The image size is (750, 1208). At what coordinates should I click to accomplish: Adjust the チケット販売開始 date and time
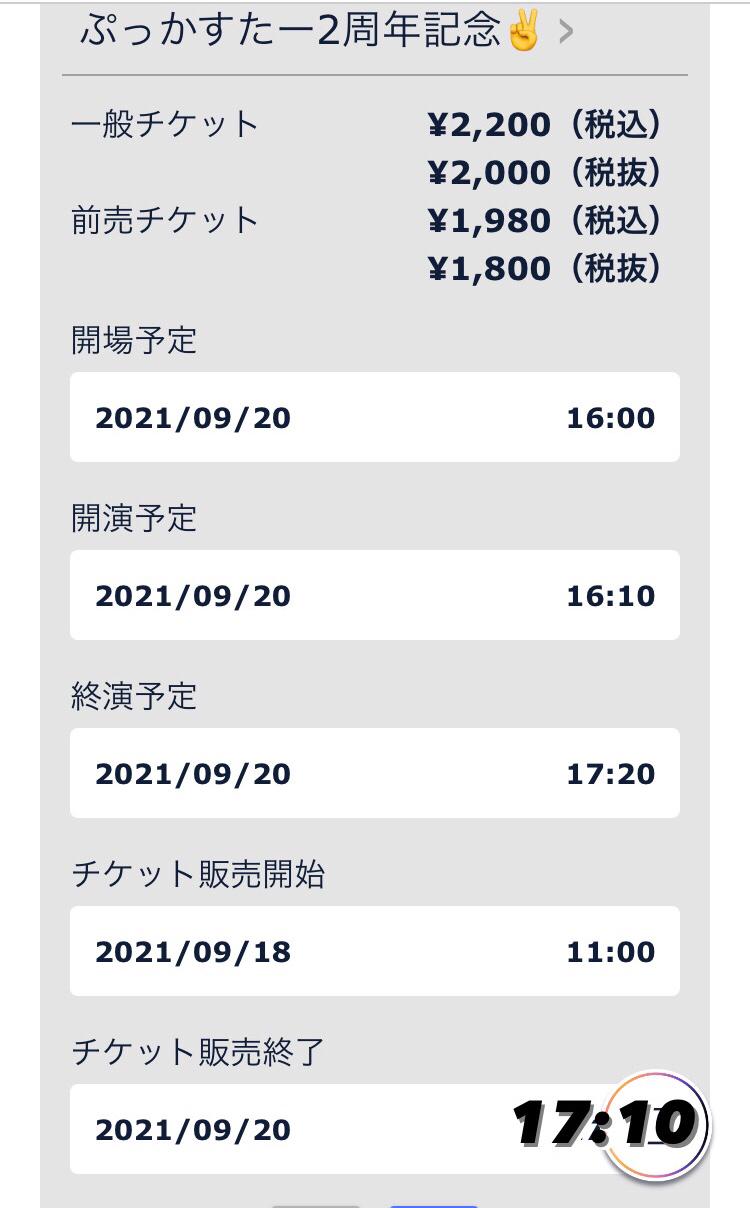tap(374, 951)
